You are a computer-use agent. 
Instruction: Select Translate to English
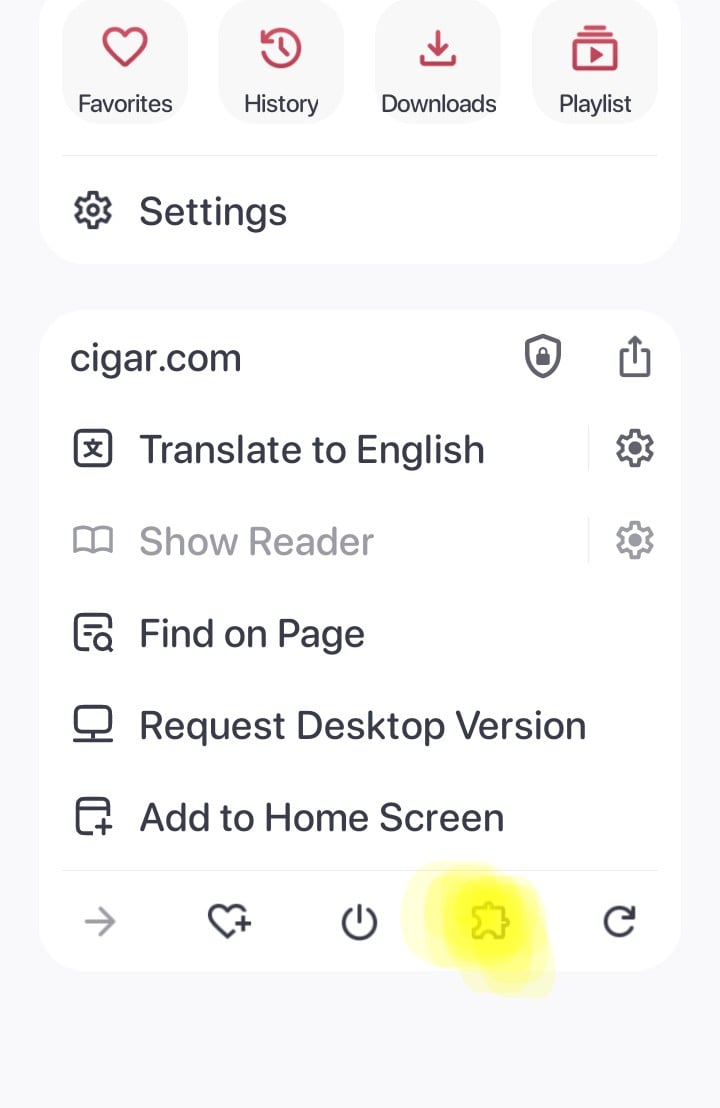click(x=311, y=450)
